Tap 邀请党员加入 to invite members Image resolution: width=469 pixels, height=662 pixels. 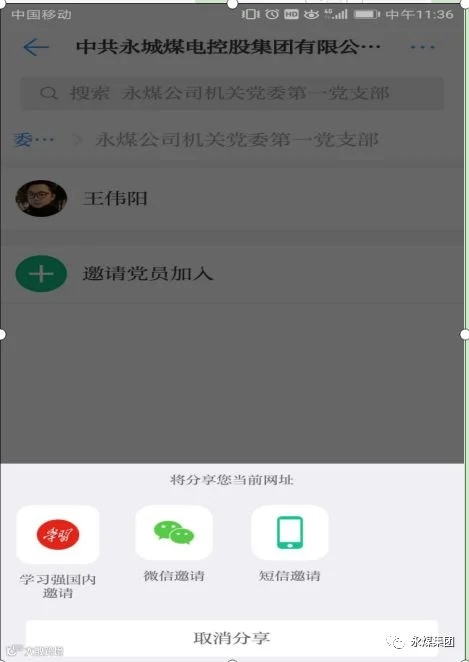pos(232,274)
